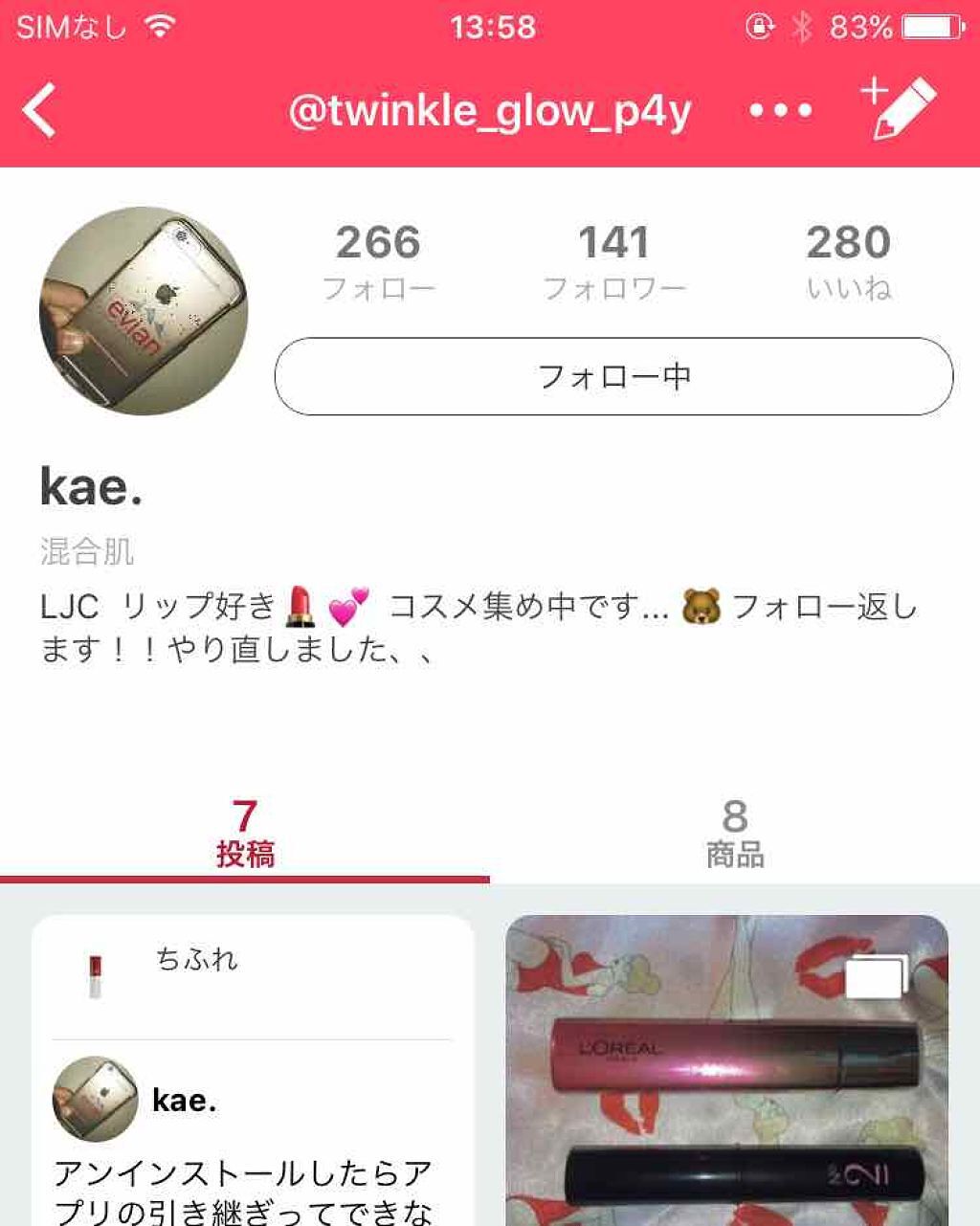Open the profile options menu via three dots
Viewport: 980px width, 1226px height.
tap(781, 109)
